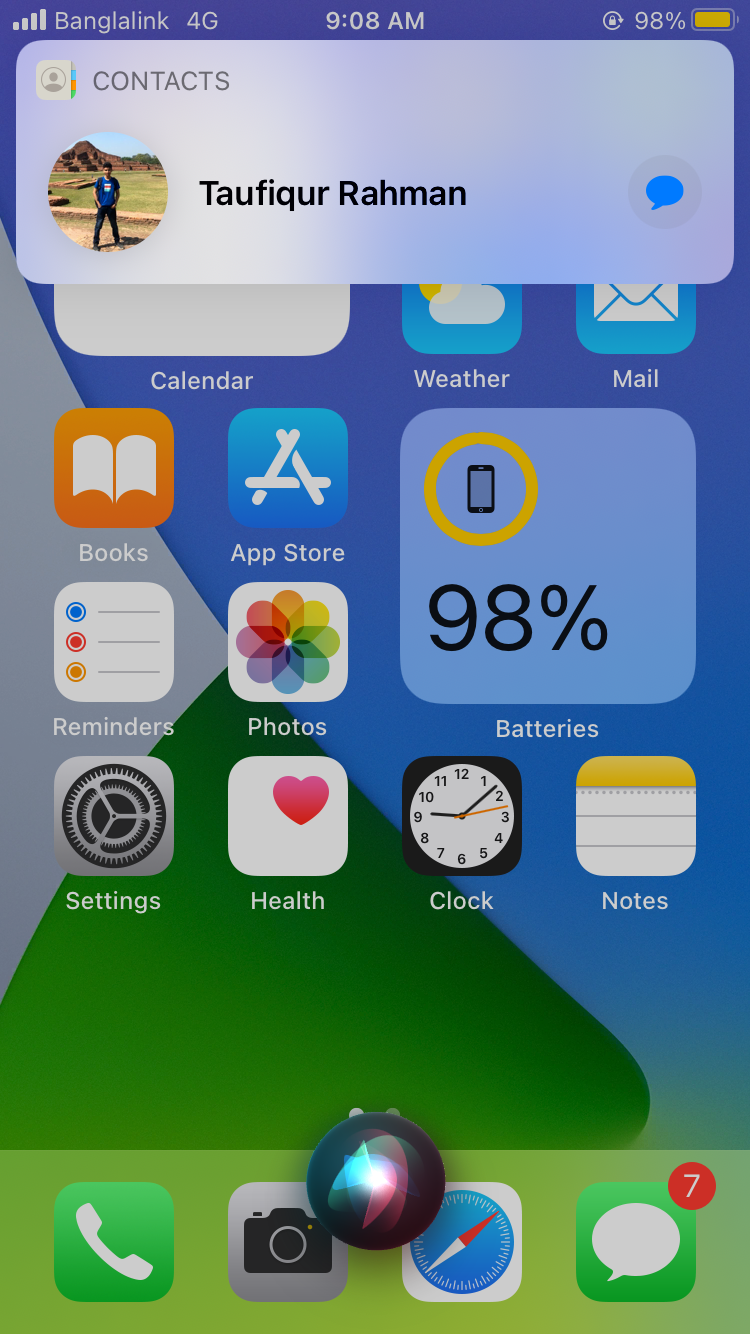Open the Batteries widget
Viewport: 750px width, 1334px height.
pyautogui.click(x=548, y=556)
